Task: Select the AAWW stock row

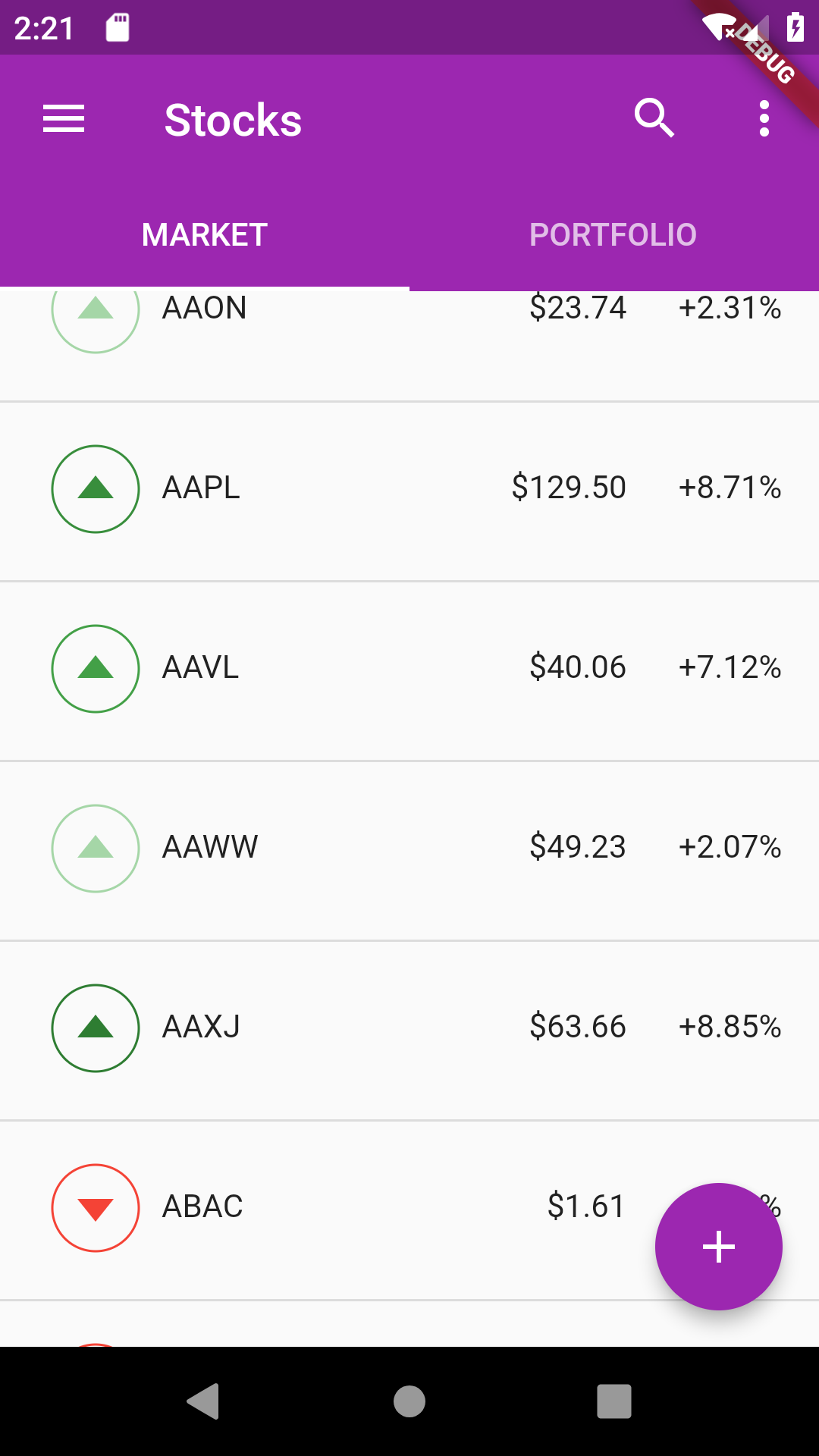Action: (x=409, y=851)
